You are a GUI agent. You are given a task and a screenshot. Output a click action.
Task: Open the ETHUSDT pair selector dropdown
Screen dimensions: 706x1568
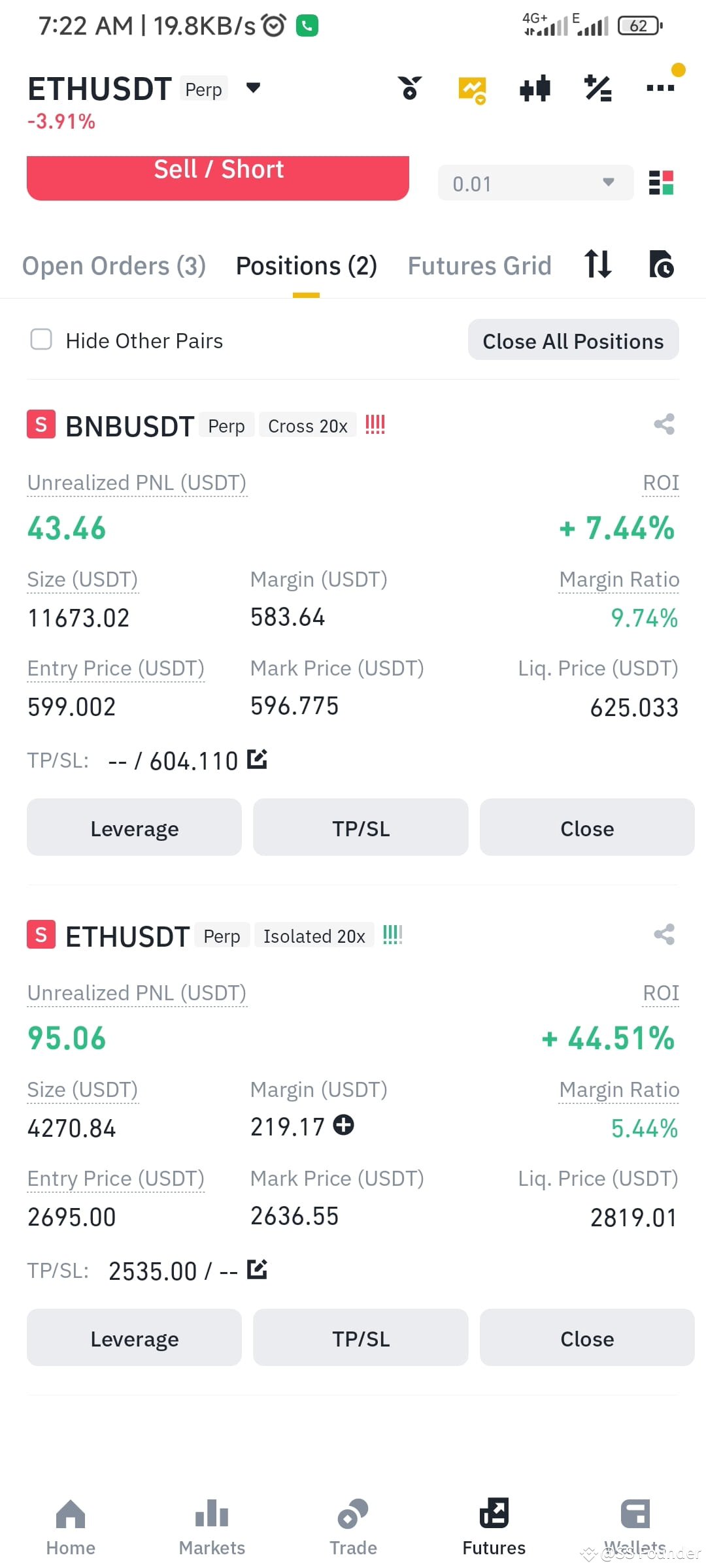[253, 88]
